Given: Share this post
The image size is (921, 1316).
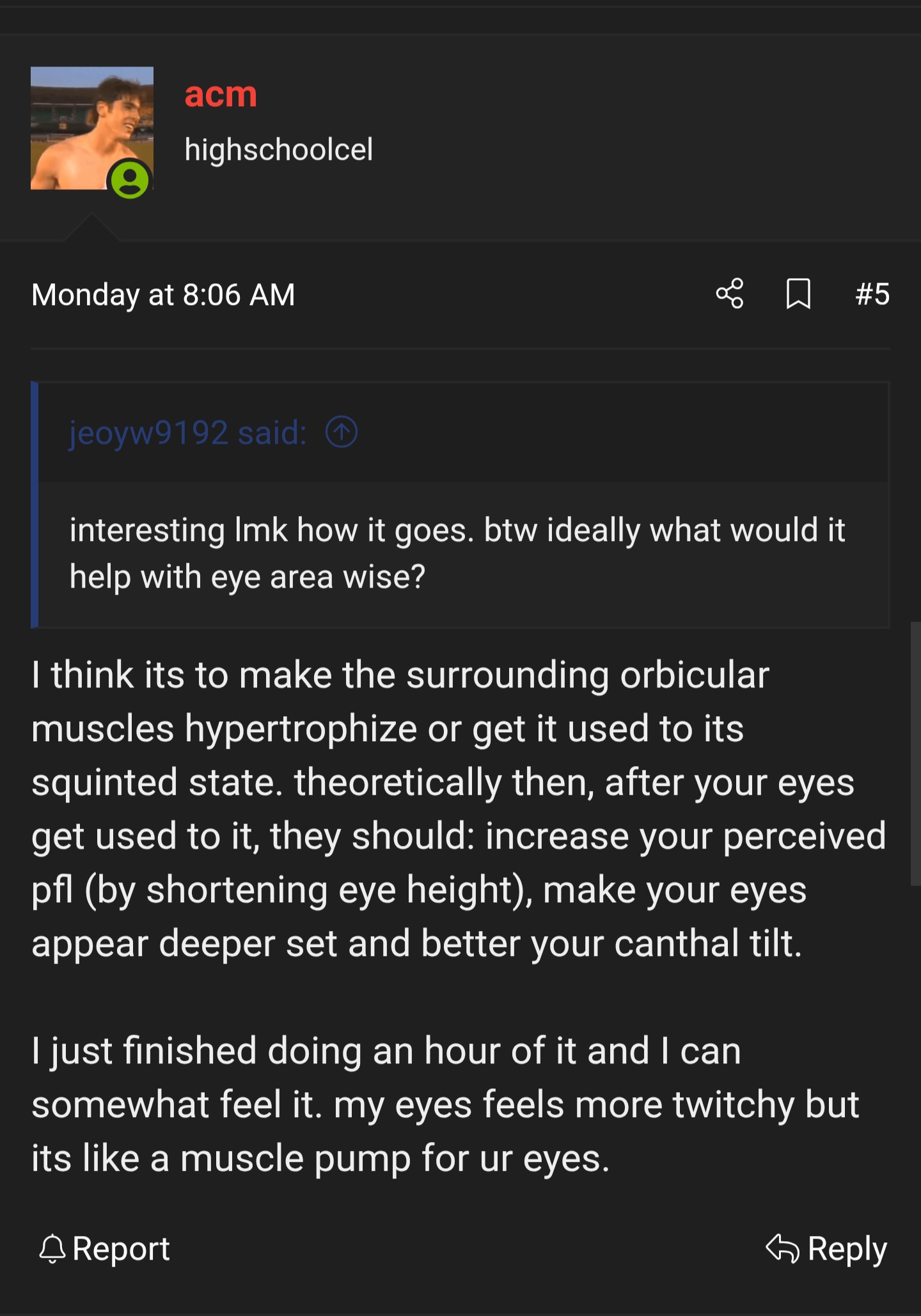Looking at the screenshot, I should click(x=730, y=294).
